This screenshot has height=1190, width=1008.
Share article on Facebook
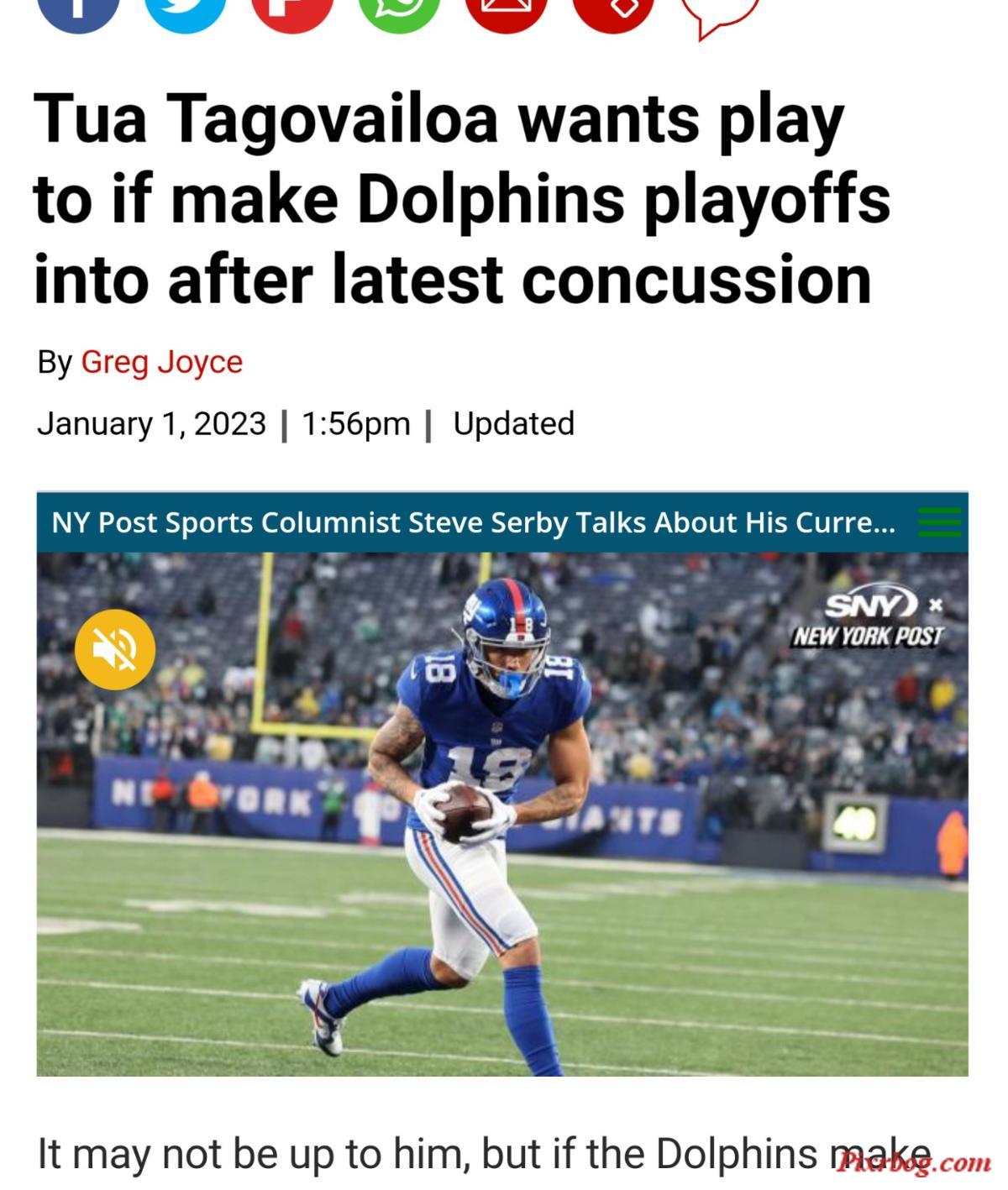(x=77, y=10)
